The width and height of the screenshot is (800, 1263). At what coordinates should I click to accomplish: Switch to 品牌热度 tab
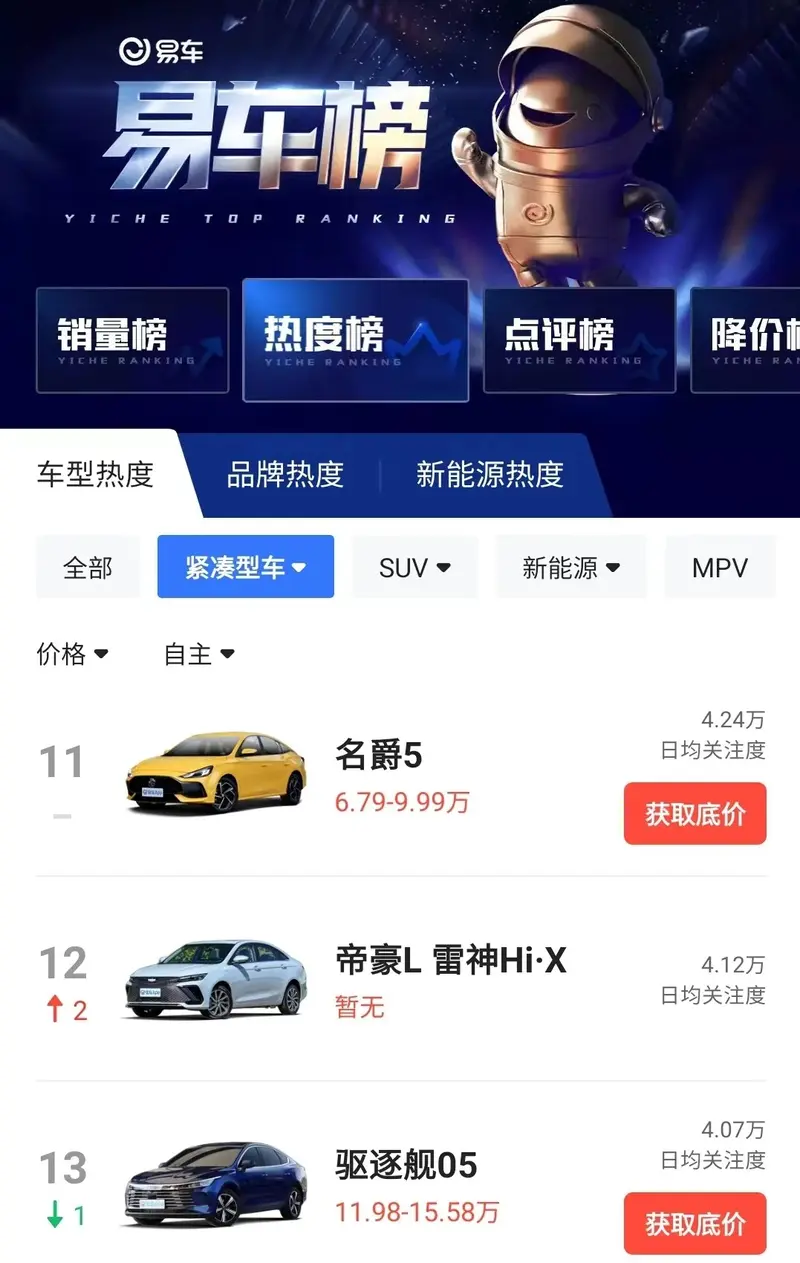[x=285, y=474]
